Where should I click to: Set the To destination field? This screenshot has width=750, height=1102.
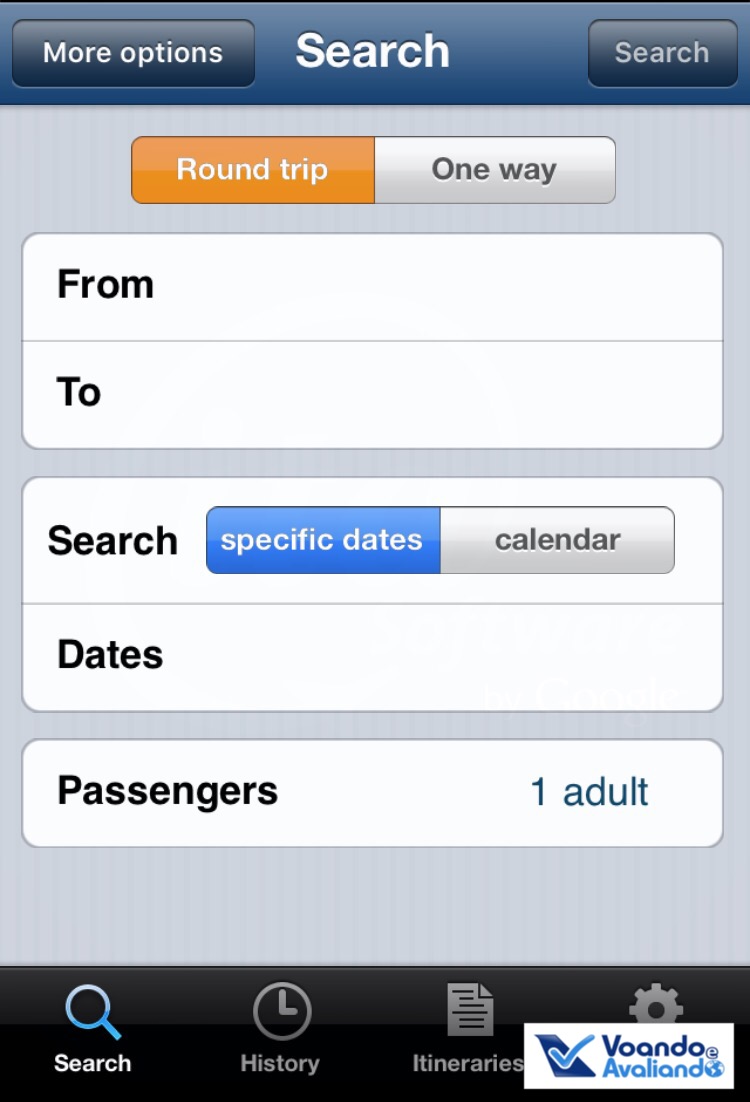point(372,394)
